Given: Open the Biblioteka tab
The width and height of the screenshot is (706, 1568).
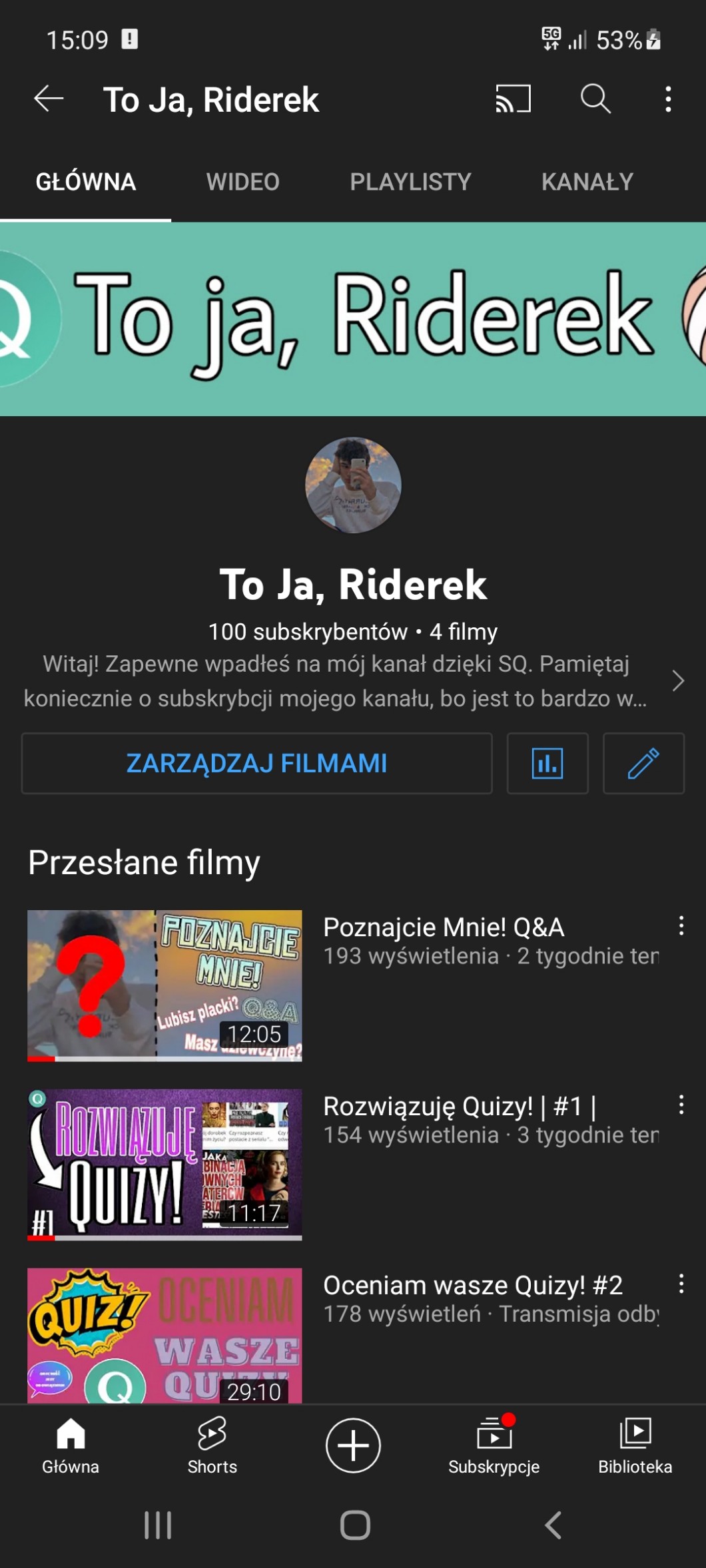Looking at the screenshot, I should (635, 1446).
